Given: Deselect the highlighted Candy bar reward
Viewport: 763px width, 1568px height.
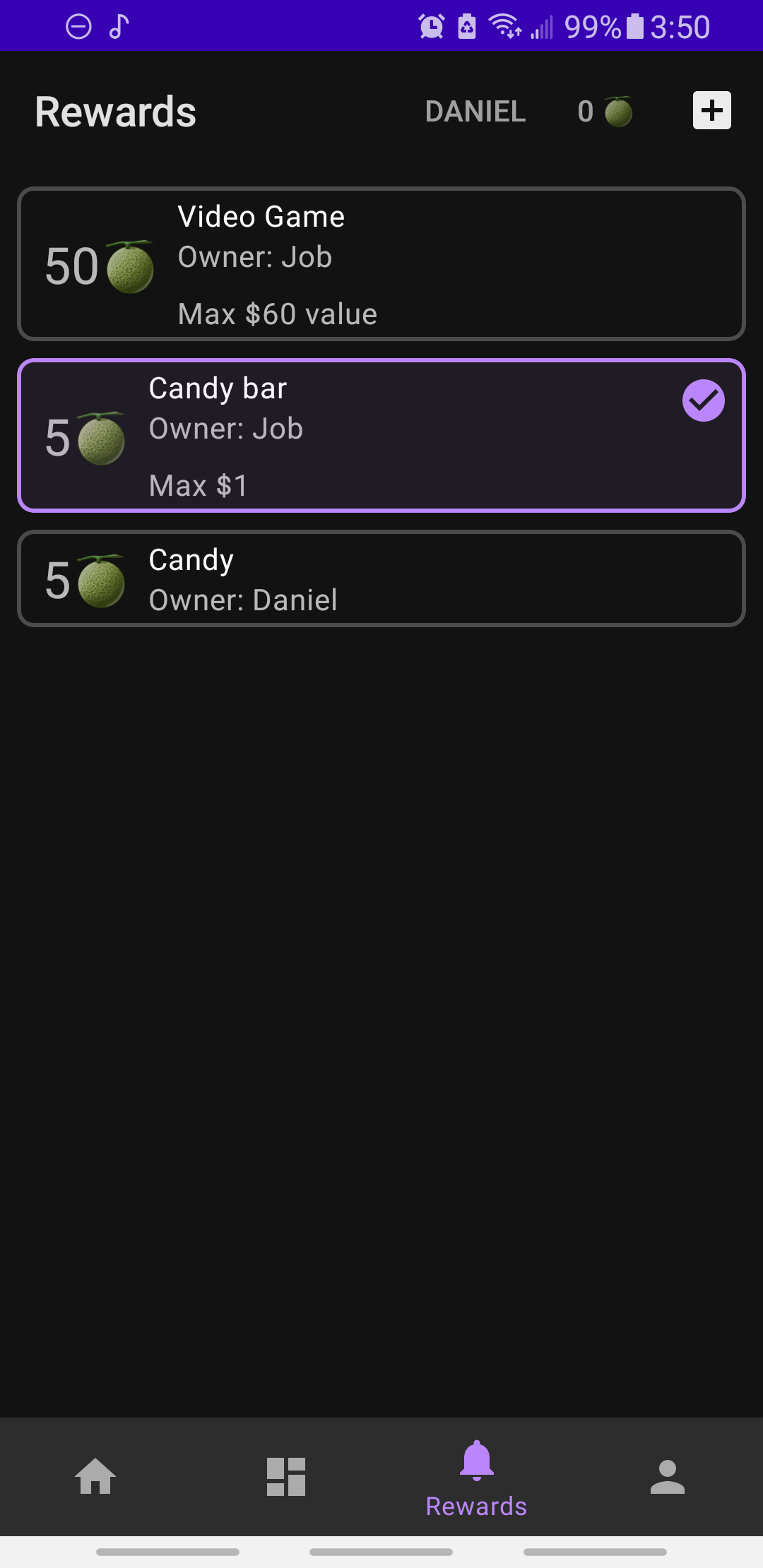Looking at the screenshot, I should 381,434.
